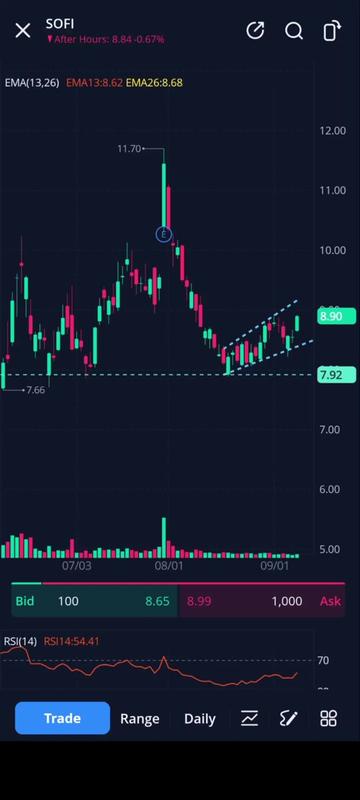The height and width of the screenshot is (800, 360).
Task: Open chart type options icon
Action: [249, 718]
